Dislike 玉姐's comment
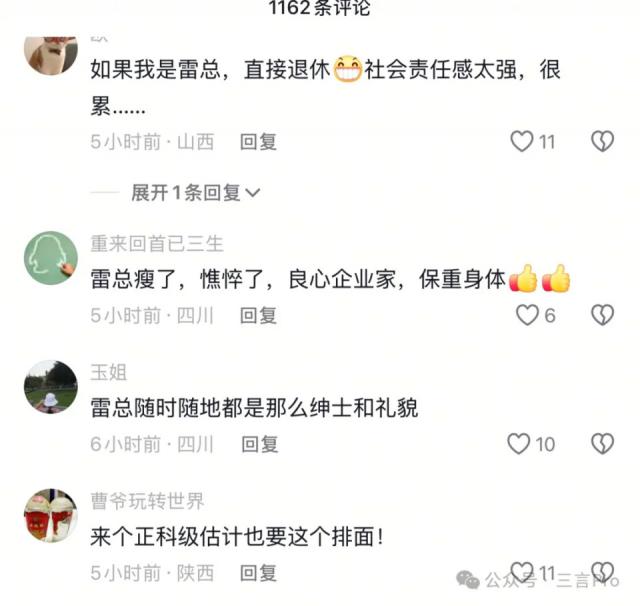Viewport: 640px width, 606px height. (601, 444)
